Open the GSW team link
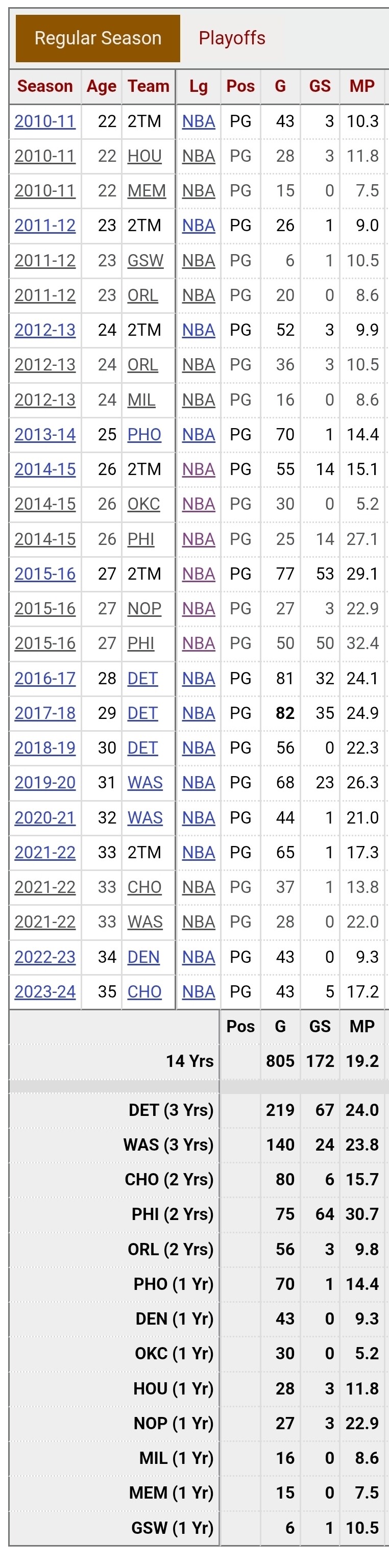389x1568 pixels. pos(145,261)
